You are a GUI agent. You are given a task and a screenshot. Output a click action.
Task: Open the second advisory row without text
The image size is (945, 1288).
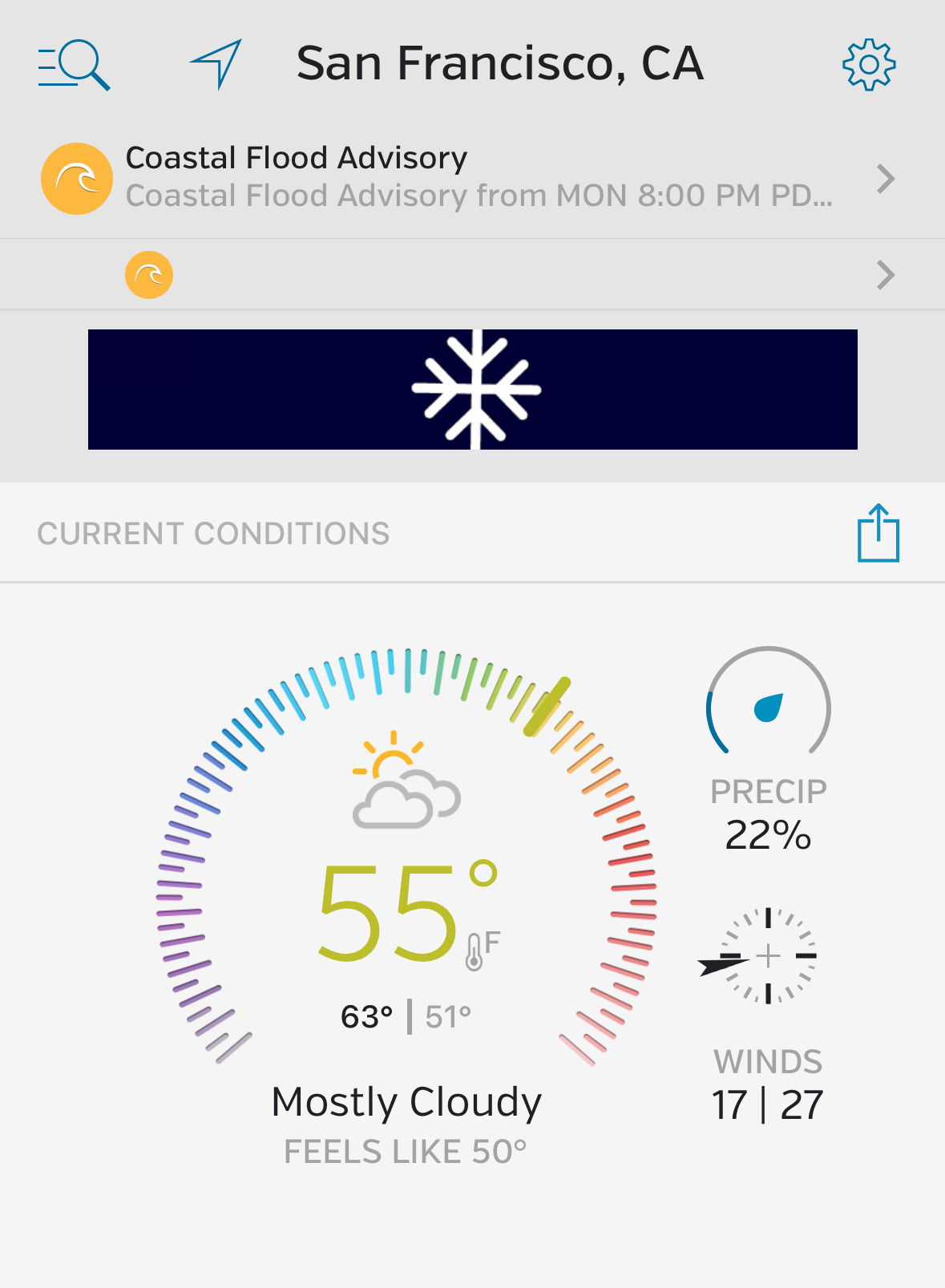471,275
